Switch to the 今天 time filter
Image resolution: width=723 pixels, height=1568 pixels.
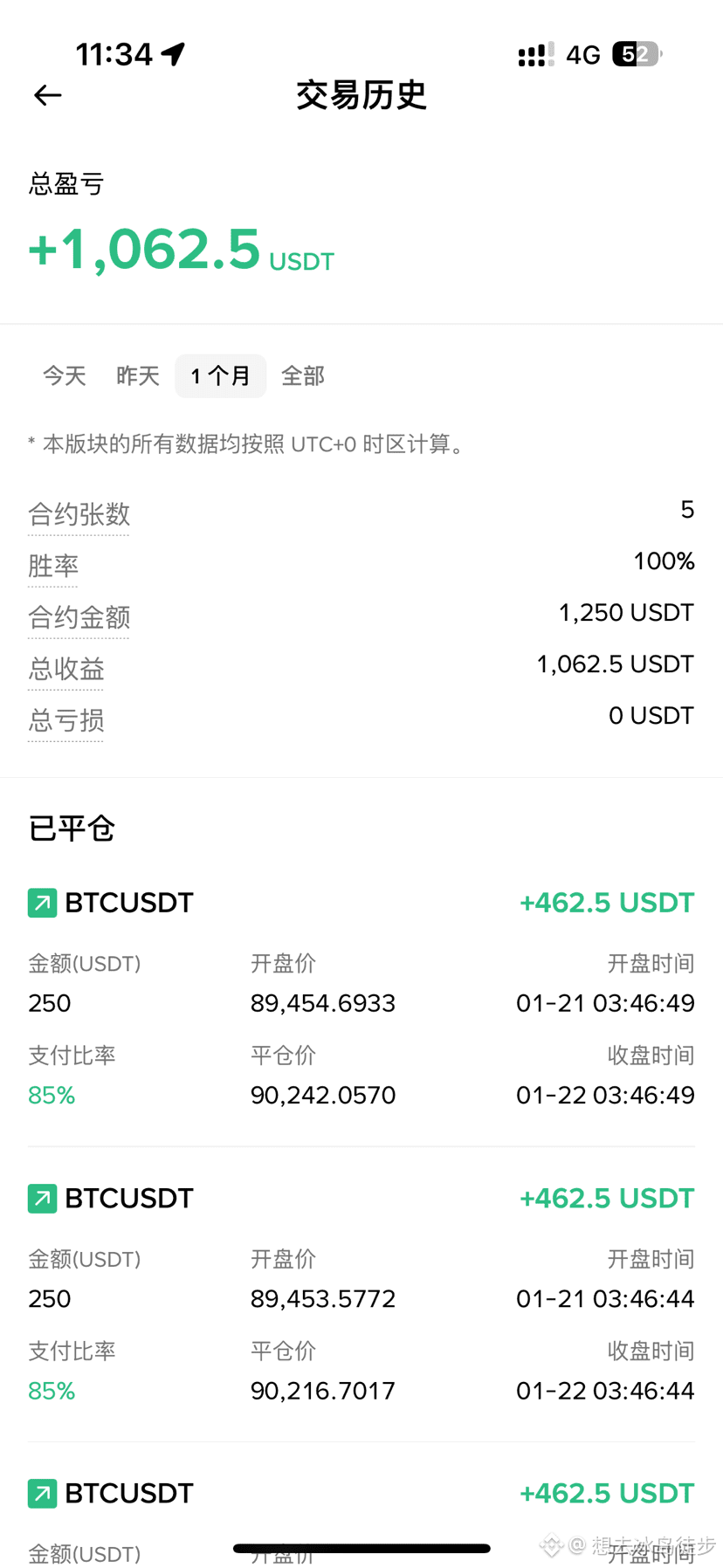tap(64, 375)
